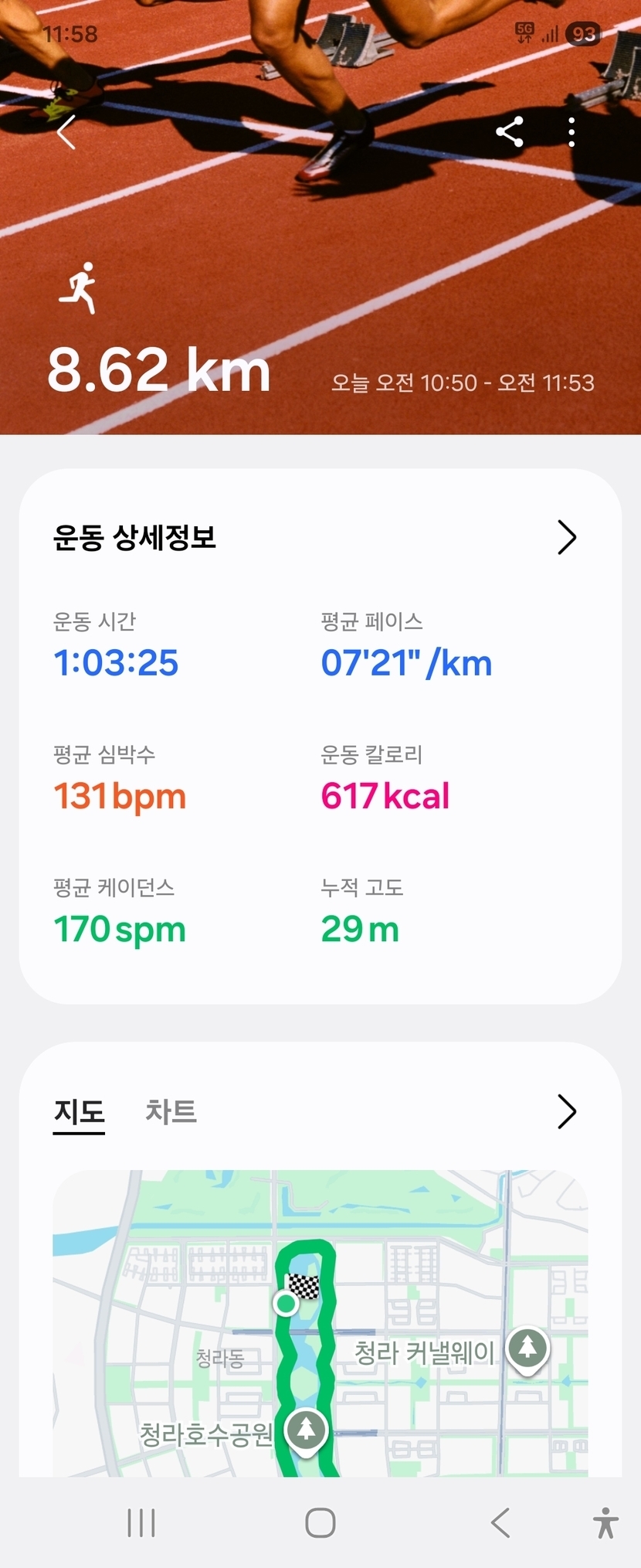This screenshot has width=641, height=1568.
Task: Share this running workout
Action: [x=510, y=132]
